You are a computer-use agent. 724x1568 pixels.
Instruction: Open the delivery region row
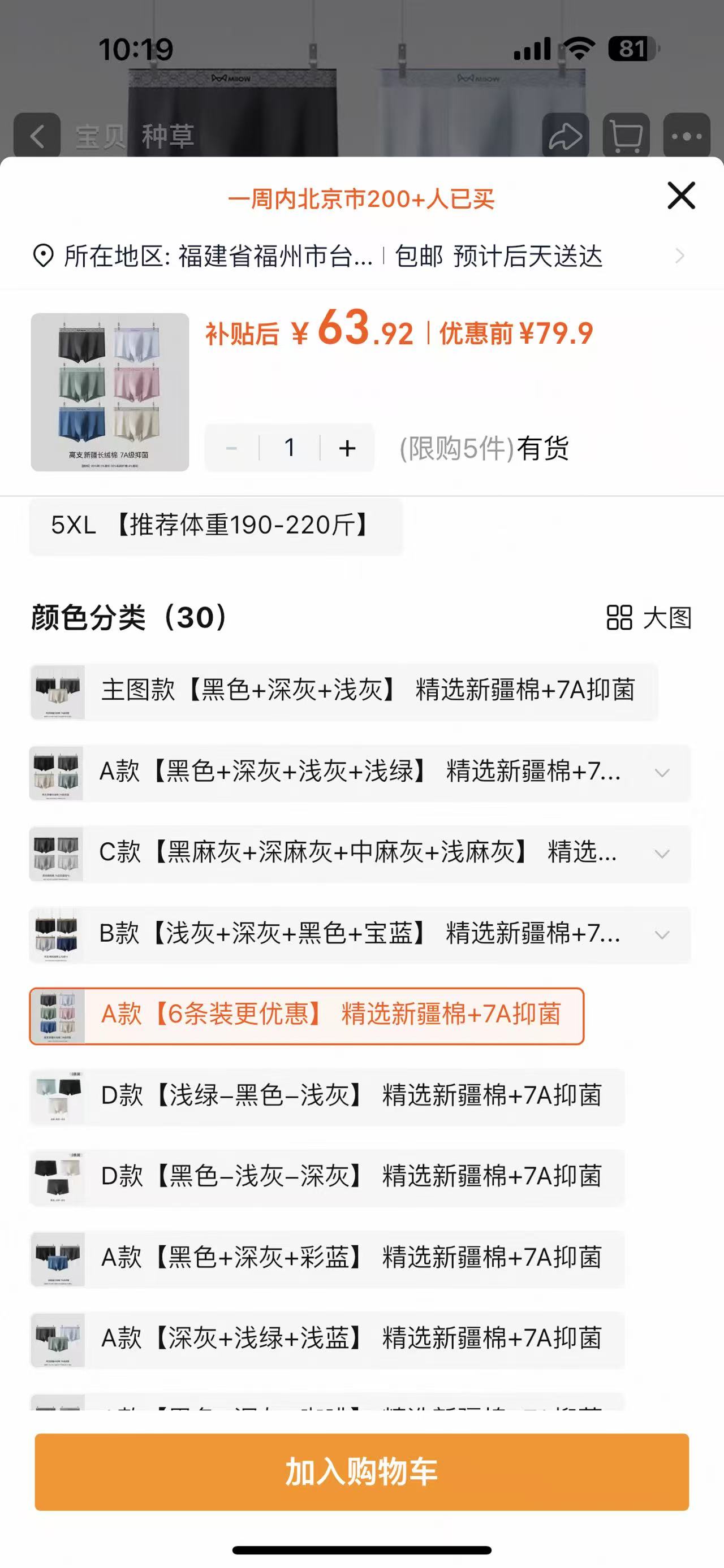[359, 256]
